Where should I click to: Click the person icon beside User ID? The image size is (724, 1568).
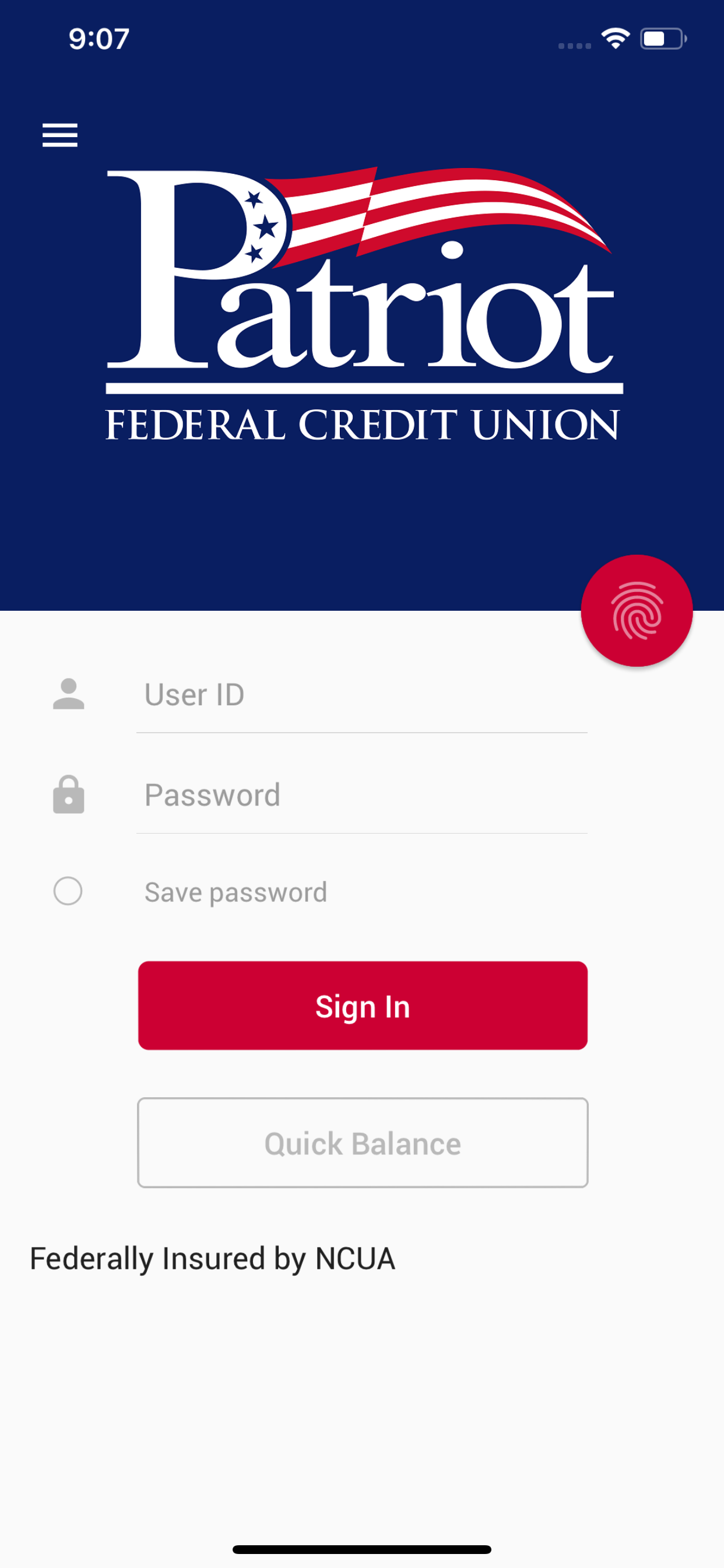tap(69, 694)
